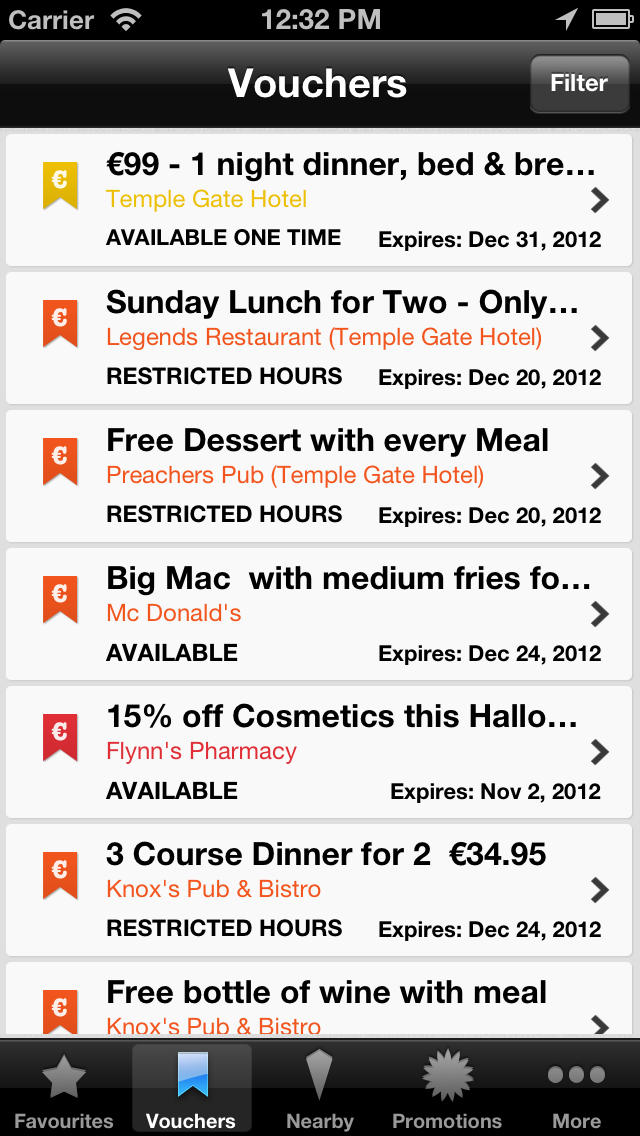Tap the Vouchers tab
The width and height of the screenshot is (640, 1136).
click(x=191, y=1089)
